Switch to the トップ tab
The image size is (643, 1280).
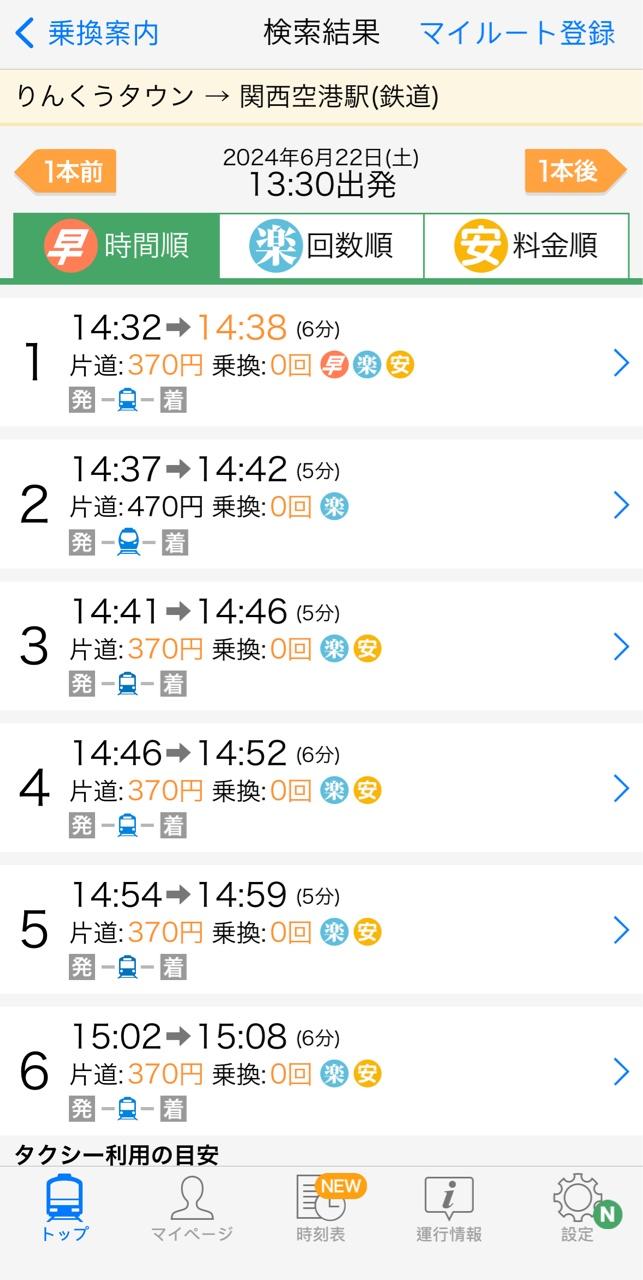coord(65,1209)
